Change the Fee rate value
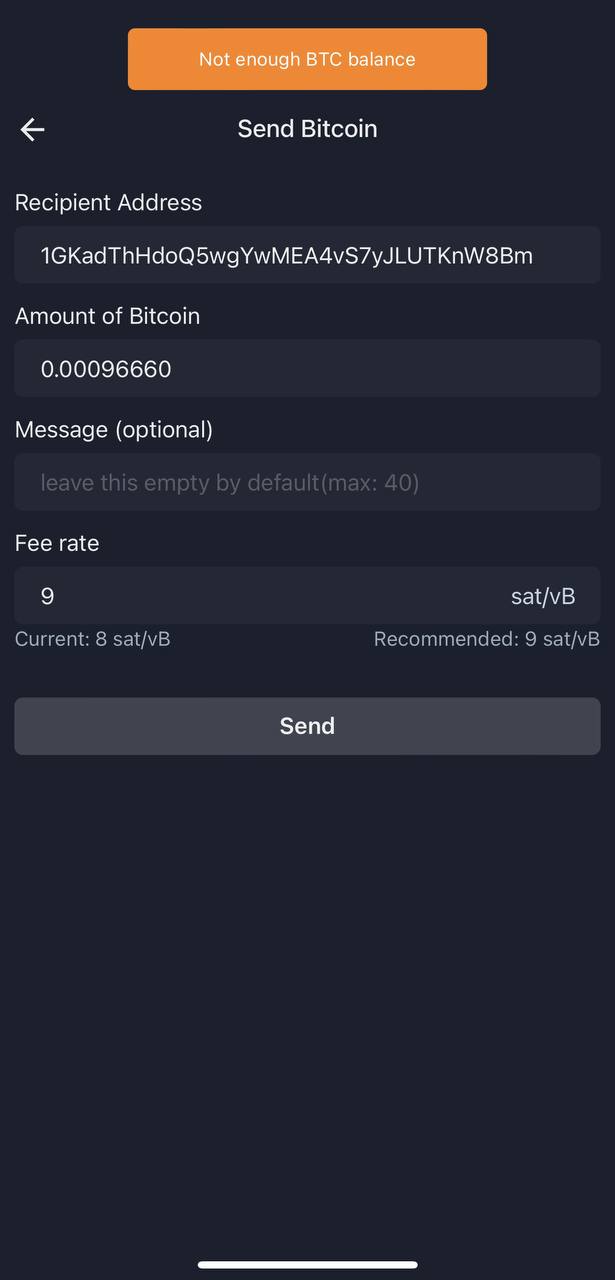This screenshot has width=615, height=1280. (307, 596)
